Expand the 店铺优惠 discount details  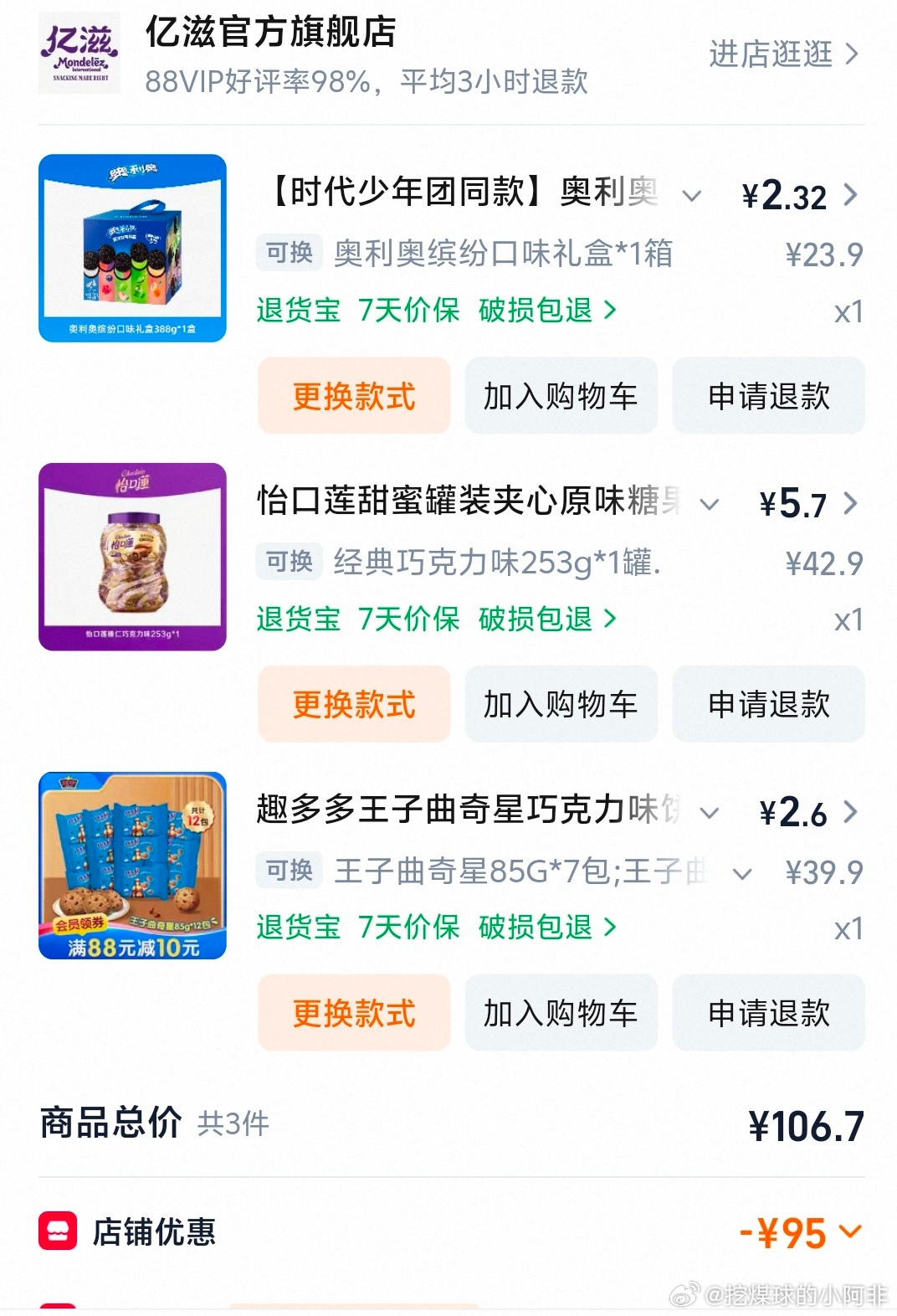click(850, 1231)
